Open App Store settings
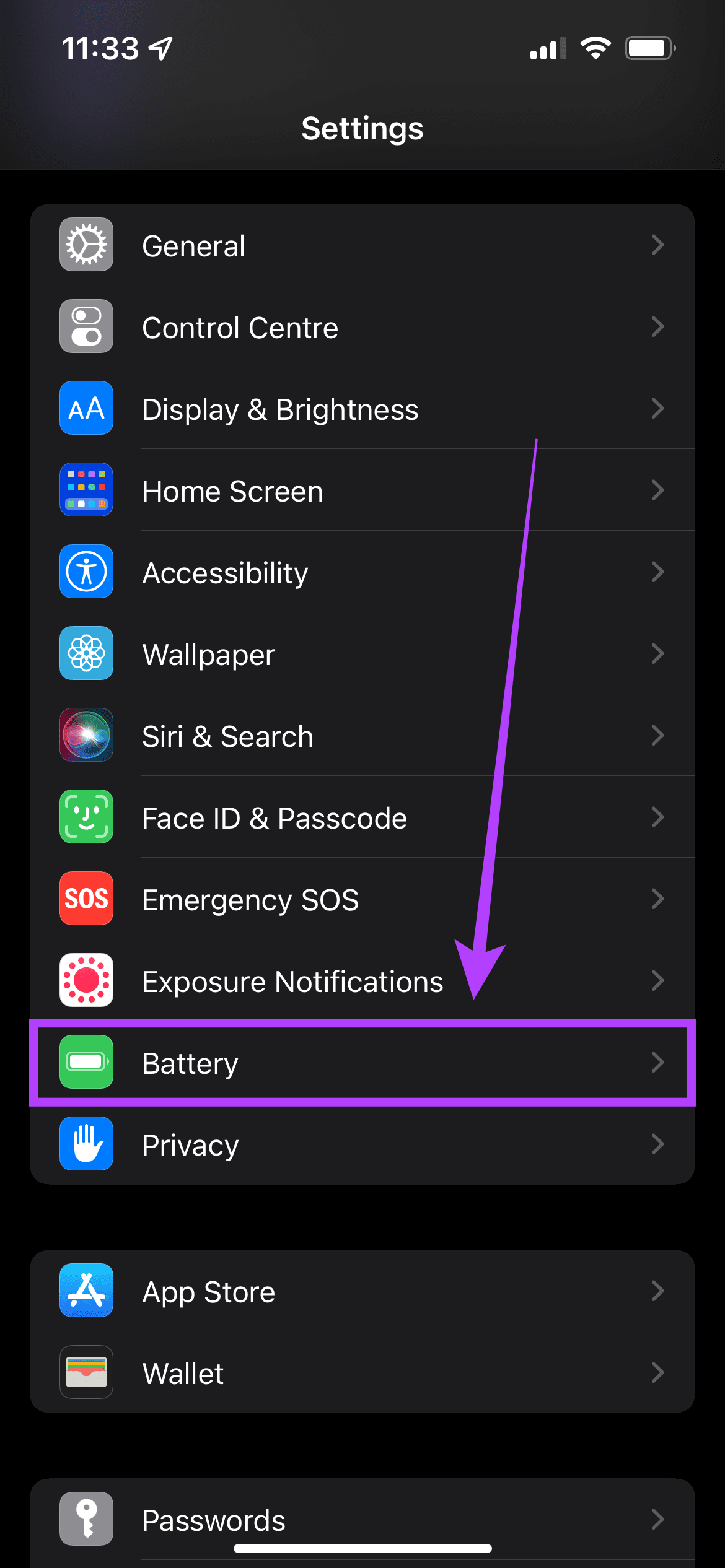This screenshot has width=725, height=1568. (x=362, y=1291)
